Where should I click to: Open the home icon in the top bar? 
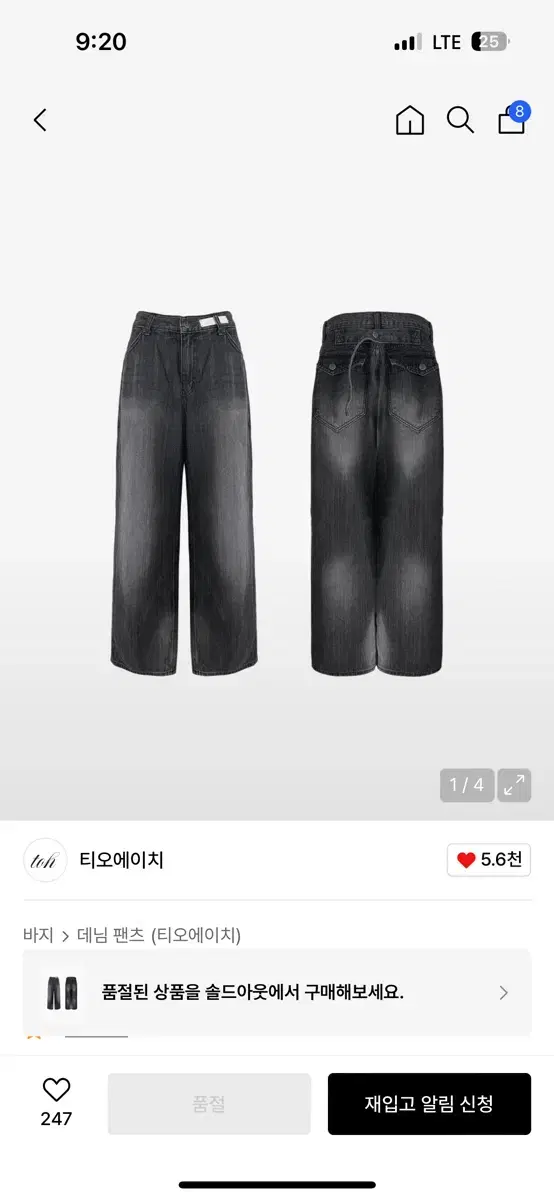410,120
